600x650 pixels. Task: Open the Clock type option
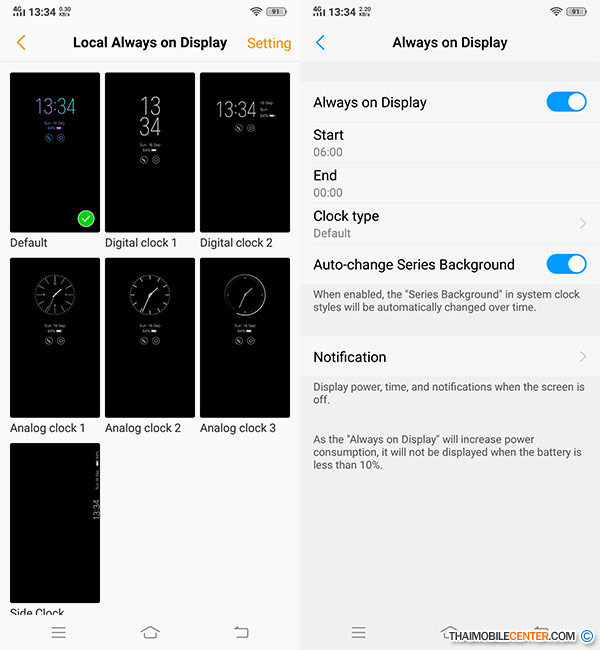pyautogui.click(x=450, y=223)
